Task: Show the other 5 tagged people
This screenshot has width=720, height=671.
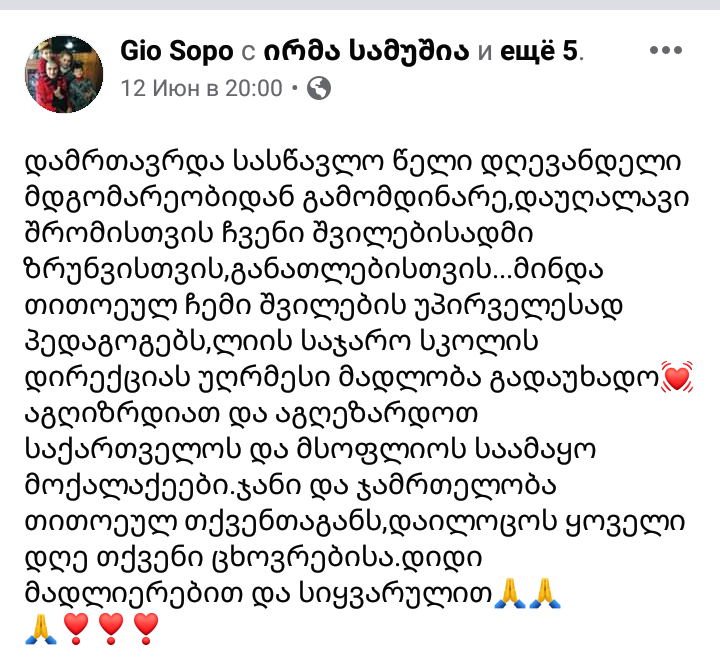Action: (x=540, y=51)
